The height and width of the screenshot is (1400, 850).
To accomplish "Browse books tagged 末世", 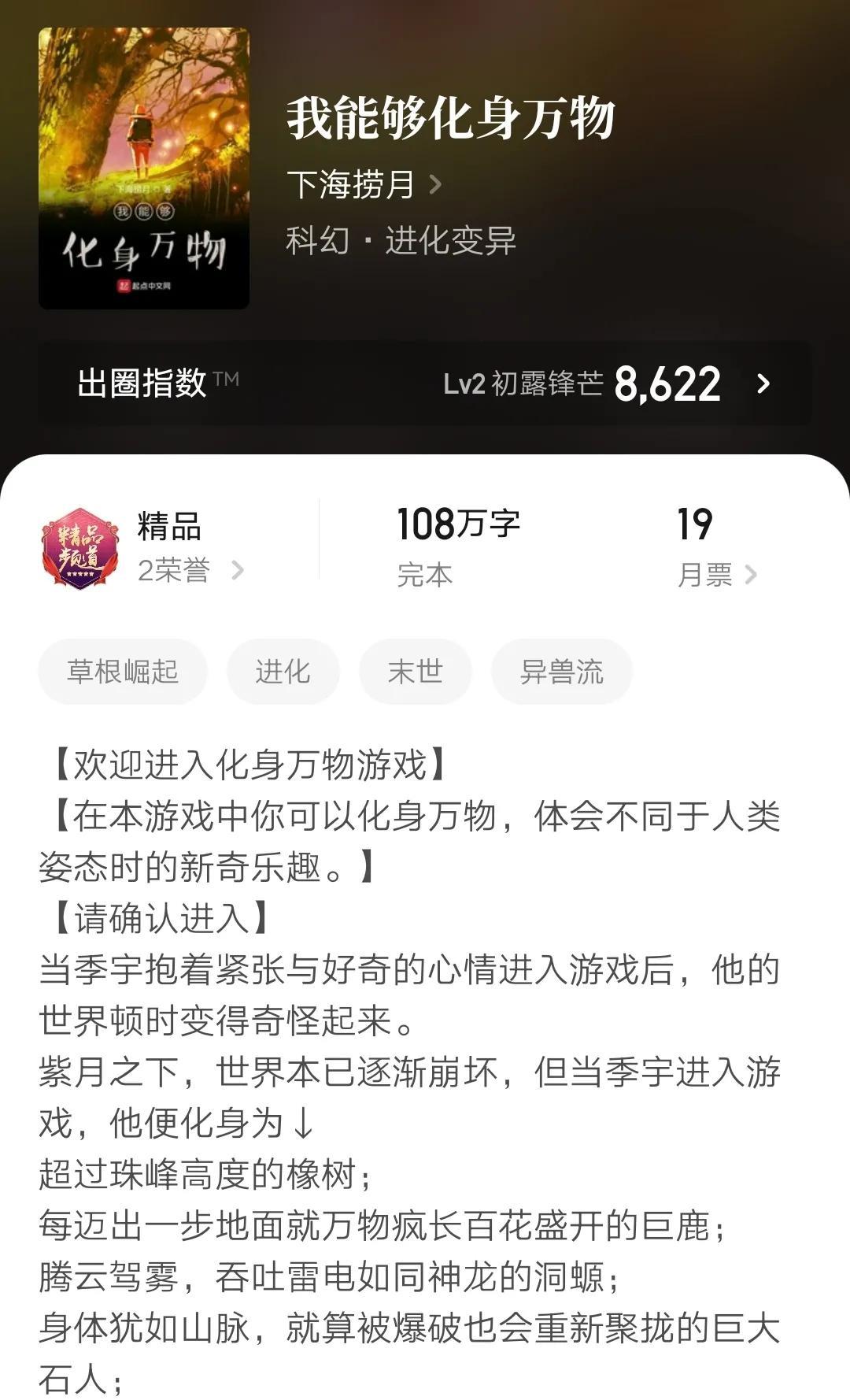I will [415, 672].
